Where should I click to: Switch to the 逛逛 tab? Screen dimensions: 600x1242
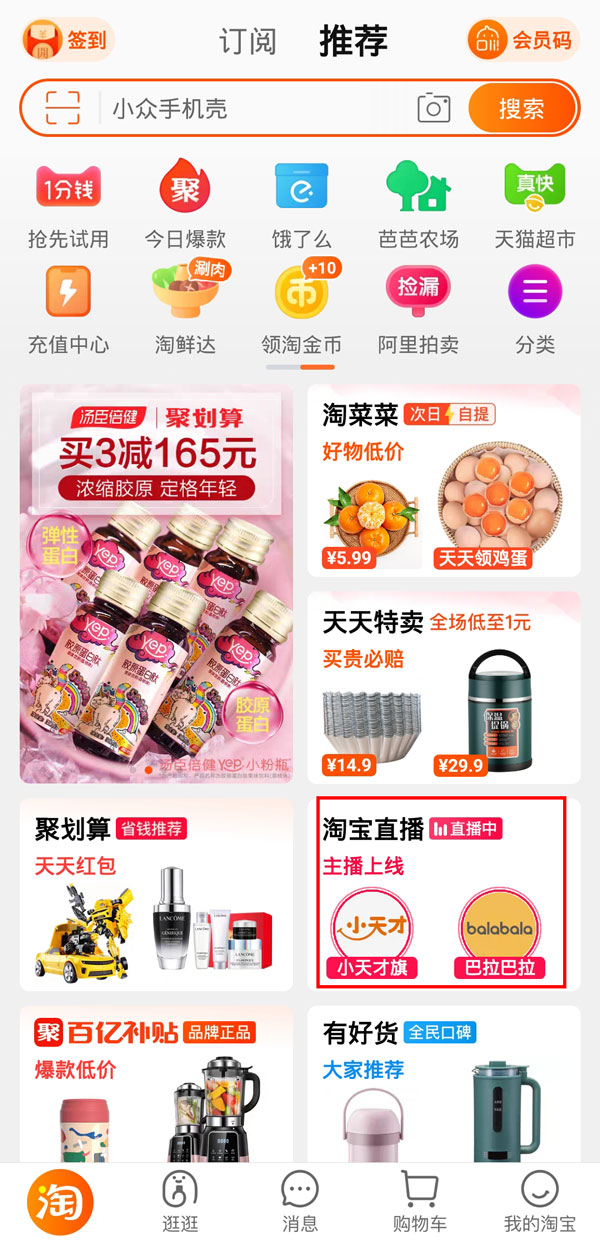tap(180, 1202)
